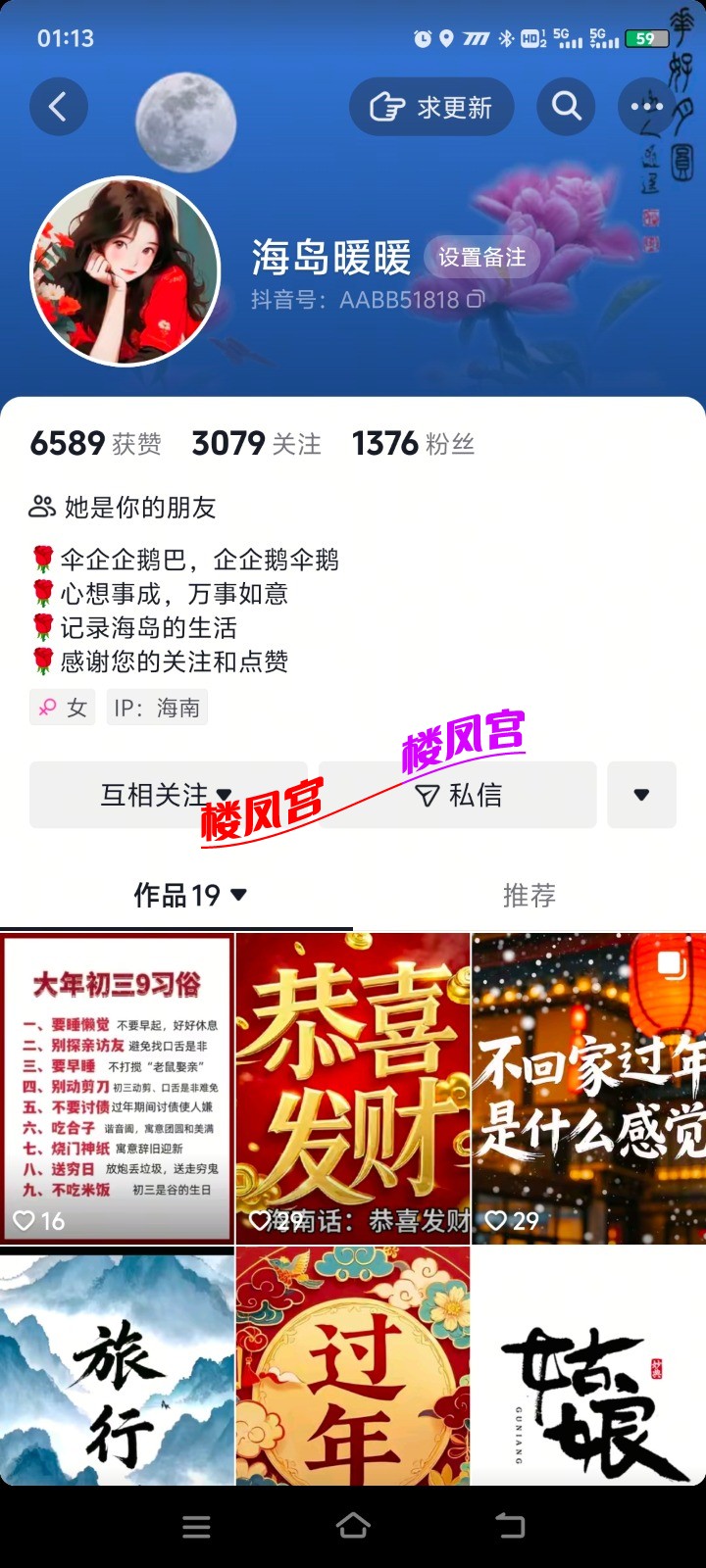Image resolution: width=706 pixels, height=1568 pixels.
Task: Open search on this profile
Action: point(566,106)
